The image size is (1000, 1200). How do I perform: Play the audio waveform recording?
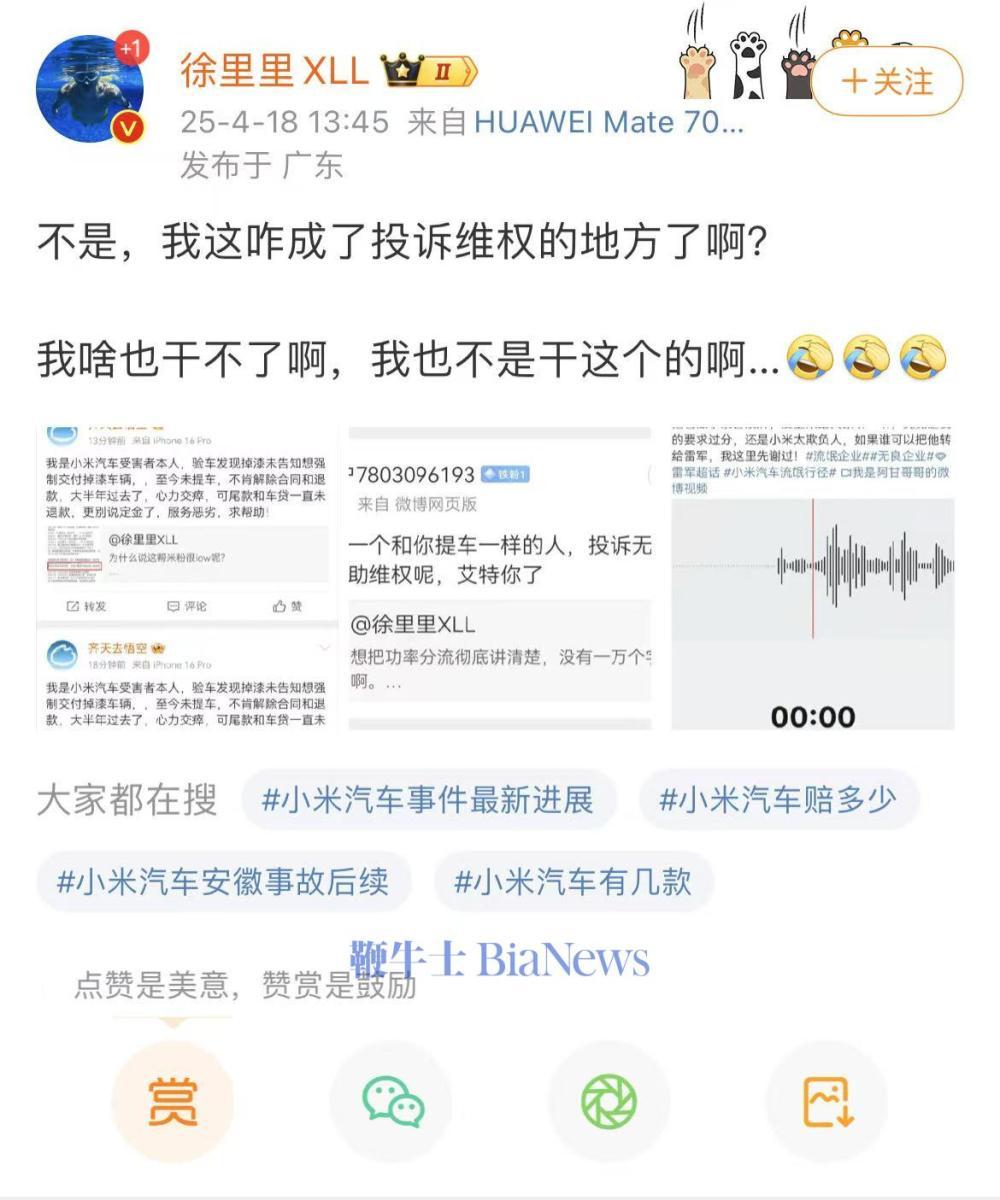[x=840, y=570]
